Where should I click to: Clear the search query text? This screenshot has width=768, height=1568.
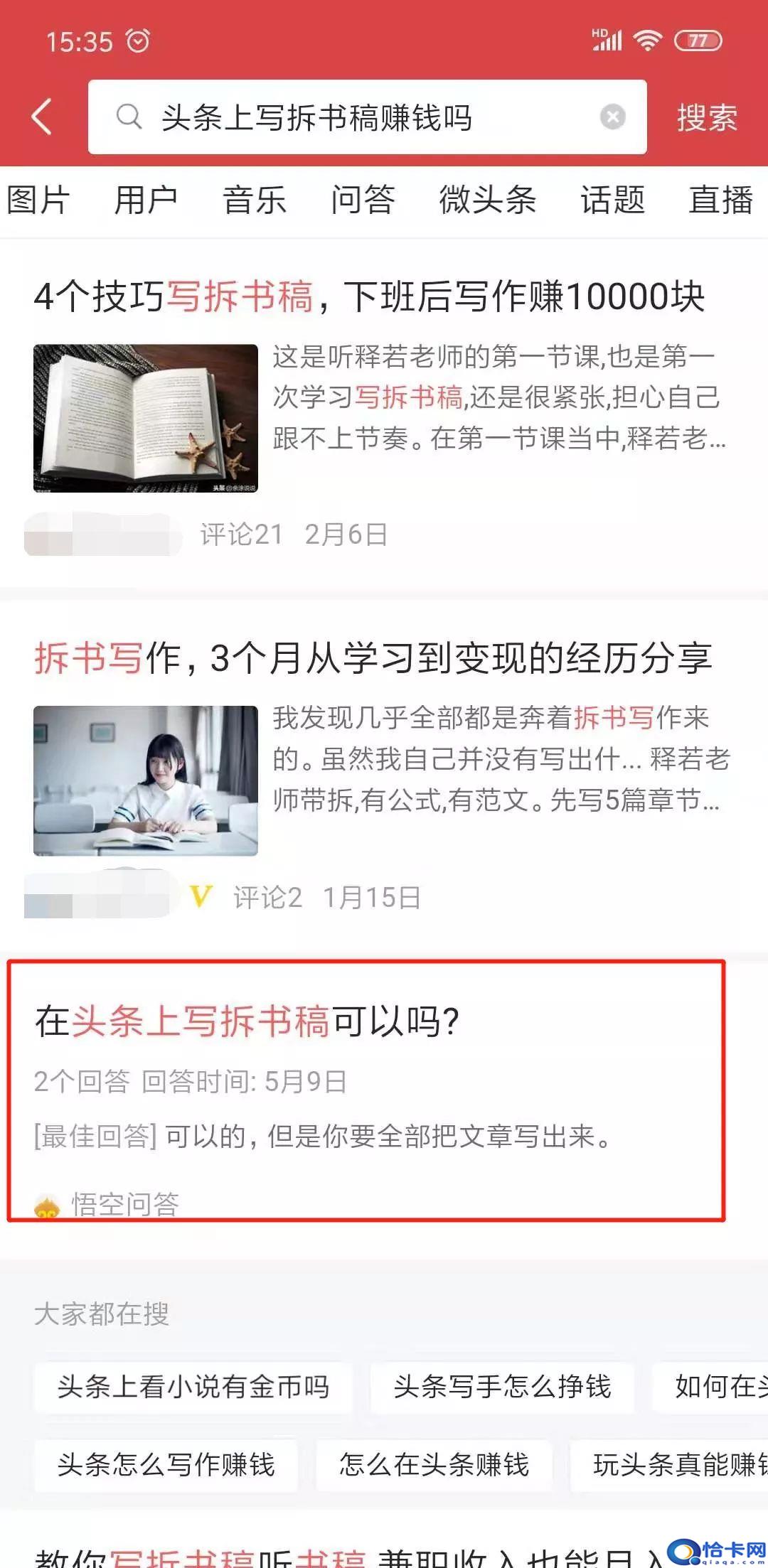[612, 117]
